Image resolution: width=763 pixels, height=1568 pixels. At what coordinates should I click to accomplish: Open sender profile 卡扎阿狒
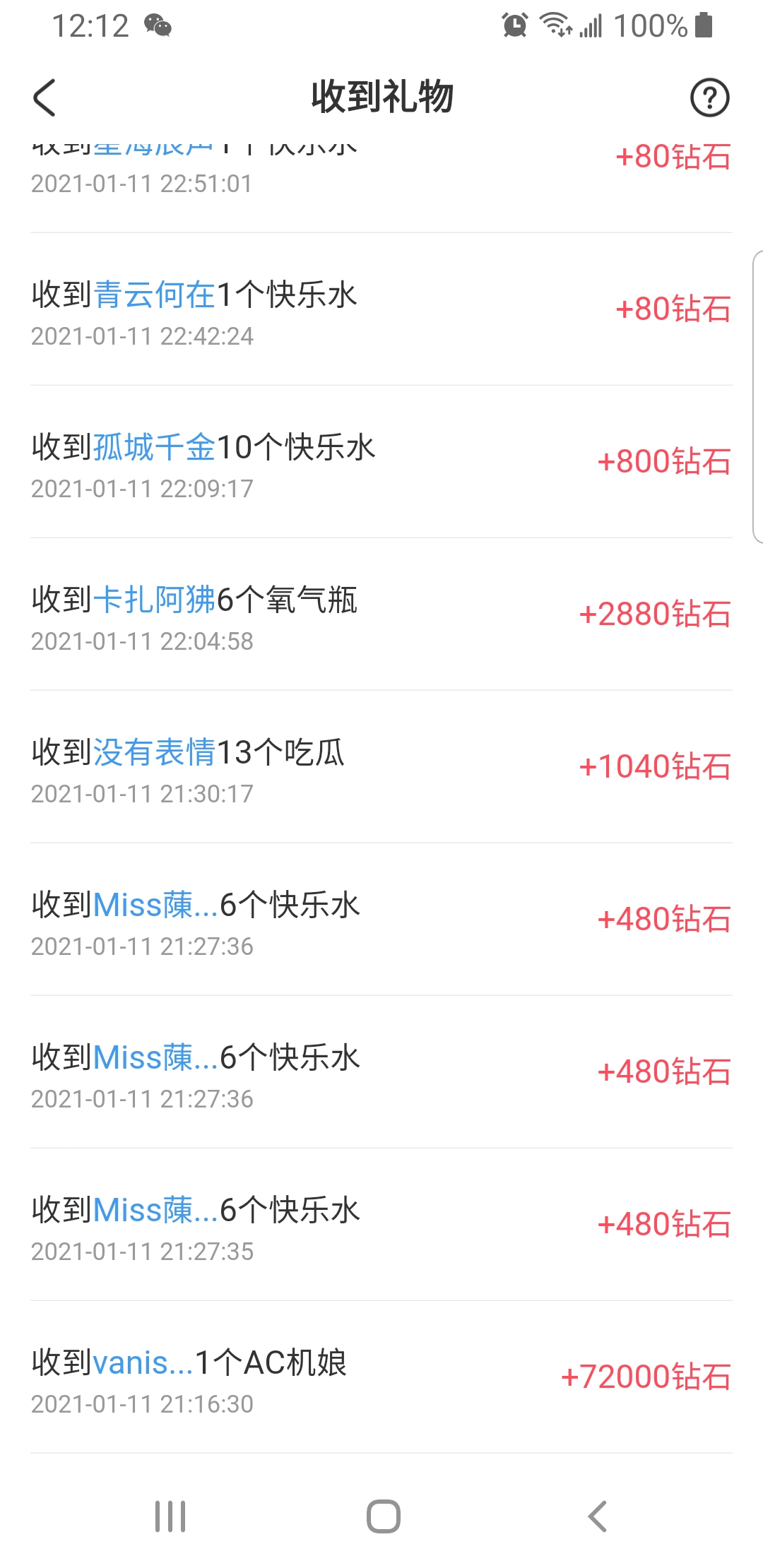coord(154,600)
